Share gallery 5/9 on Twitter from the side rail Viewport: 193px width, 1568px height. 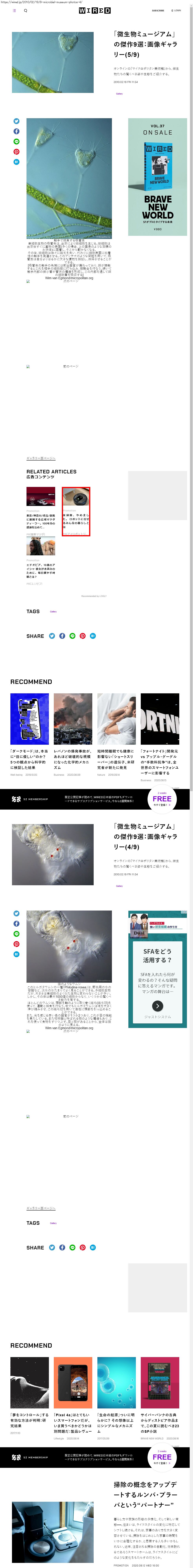click(x=16, y=121)
